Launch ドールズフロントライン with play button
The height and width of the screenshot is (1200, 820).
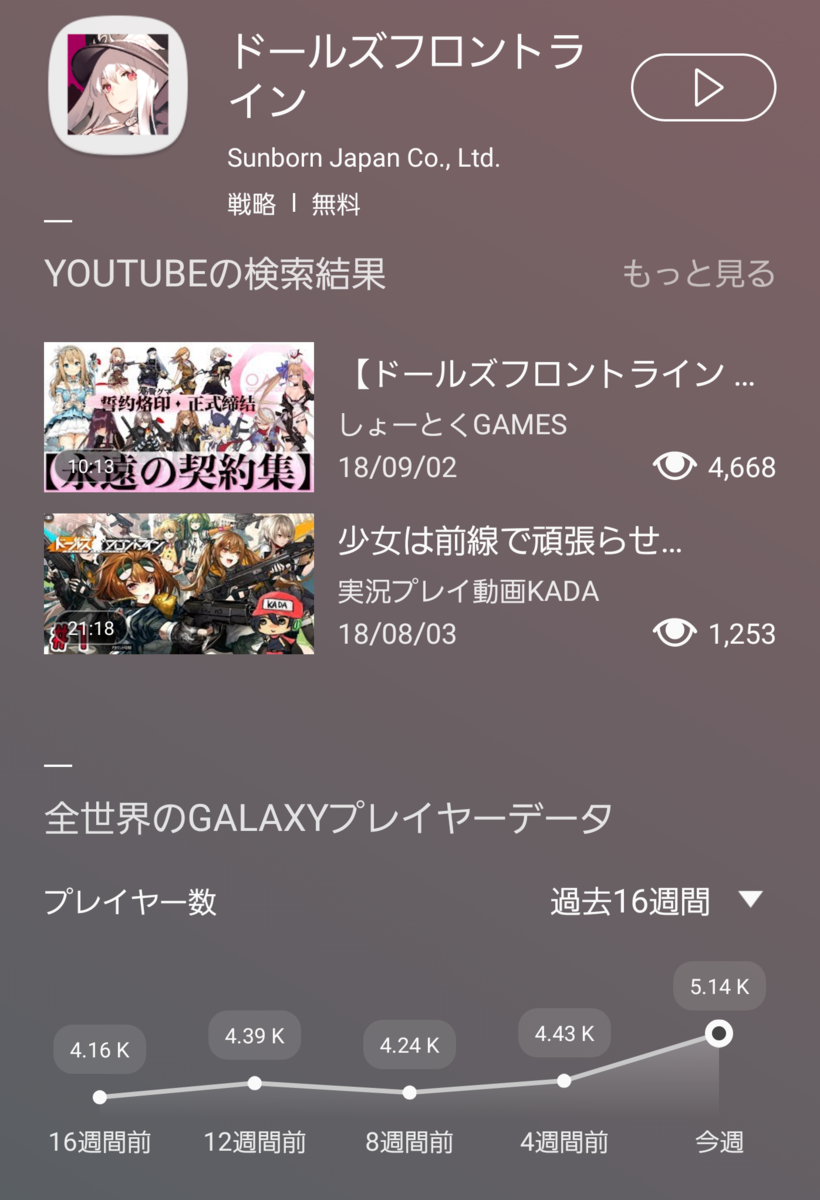[x=703, y=88]
